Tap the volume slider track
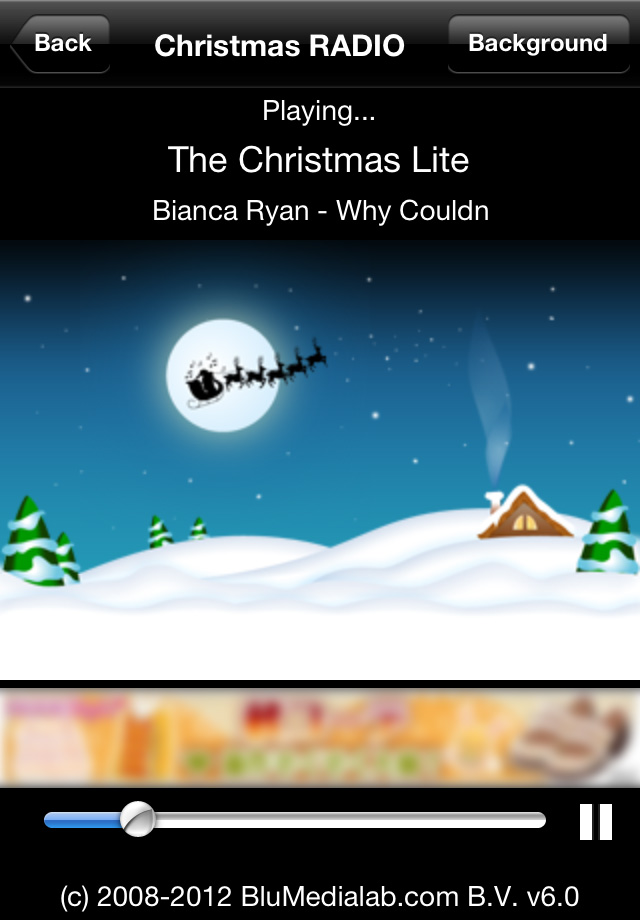 click(340, 820)
